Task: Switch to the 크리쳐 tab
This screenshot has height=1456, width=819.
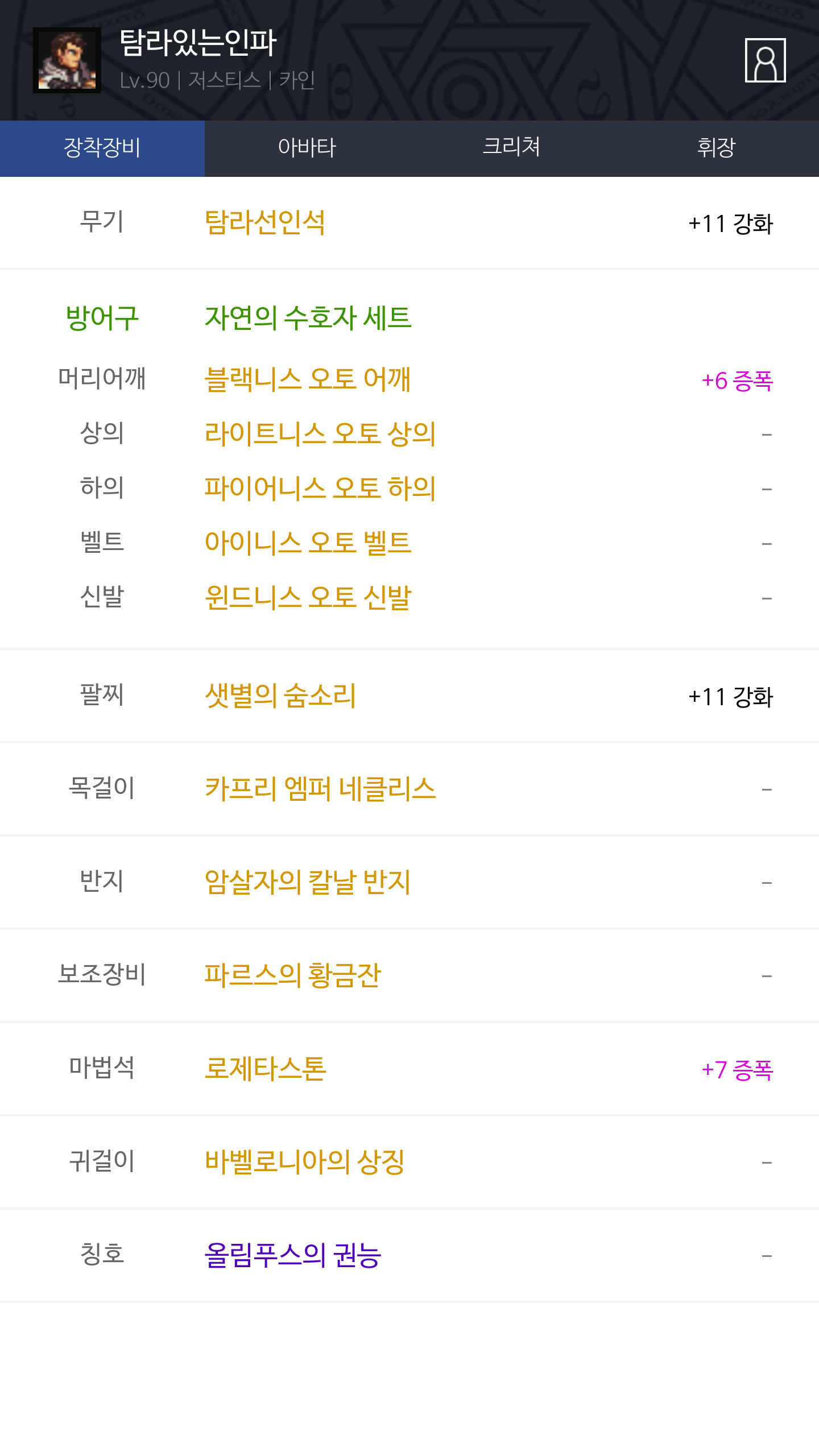Action: coord(512,148)
